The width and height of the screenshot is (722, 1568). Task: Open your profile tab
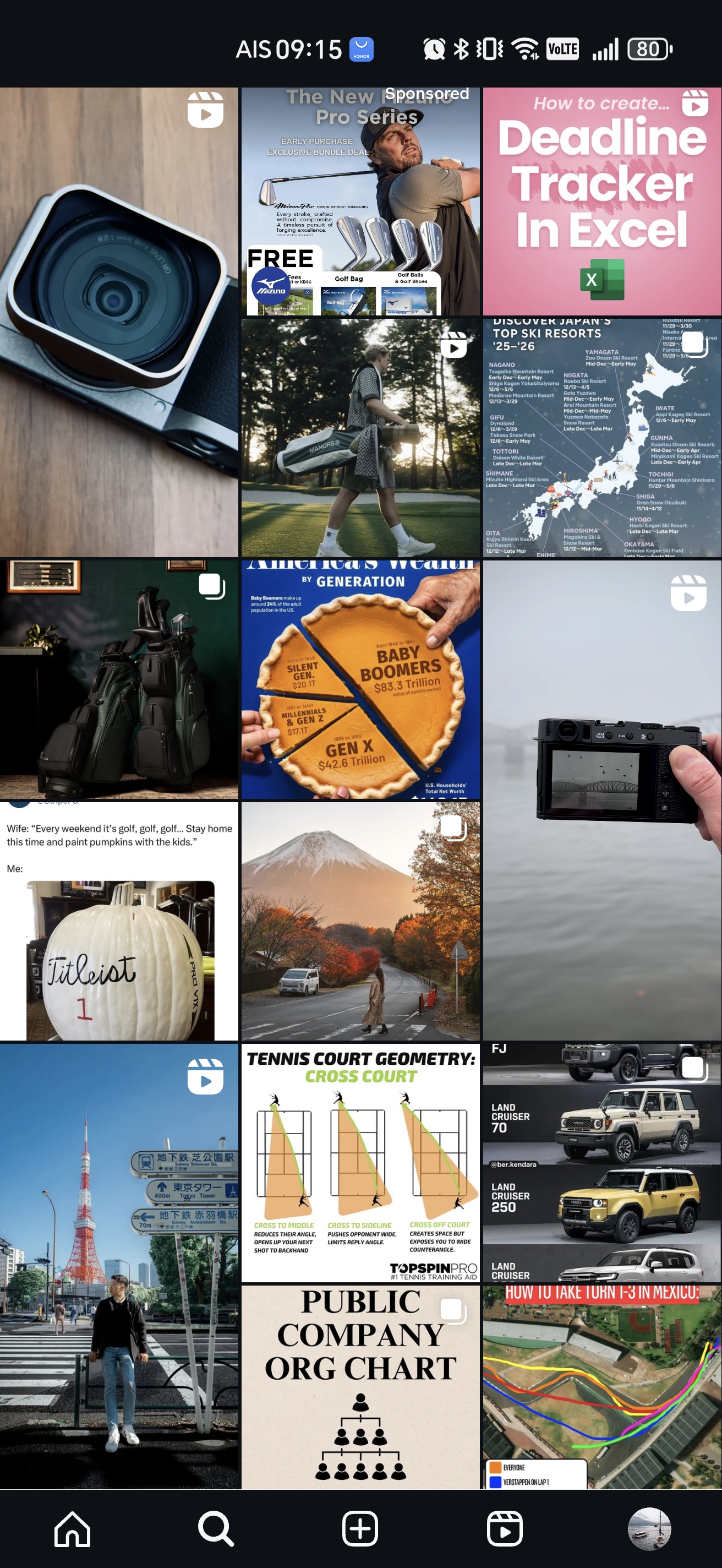(x=649, y=1528)
